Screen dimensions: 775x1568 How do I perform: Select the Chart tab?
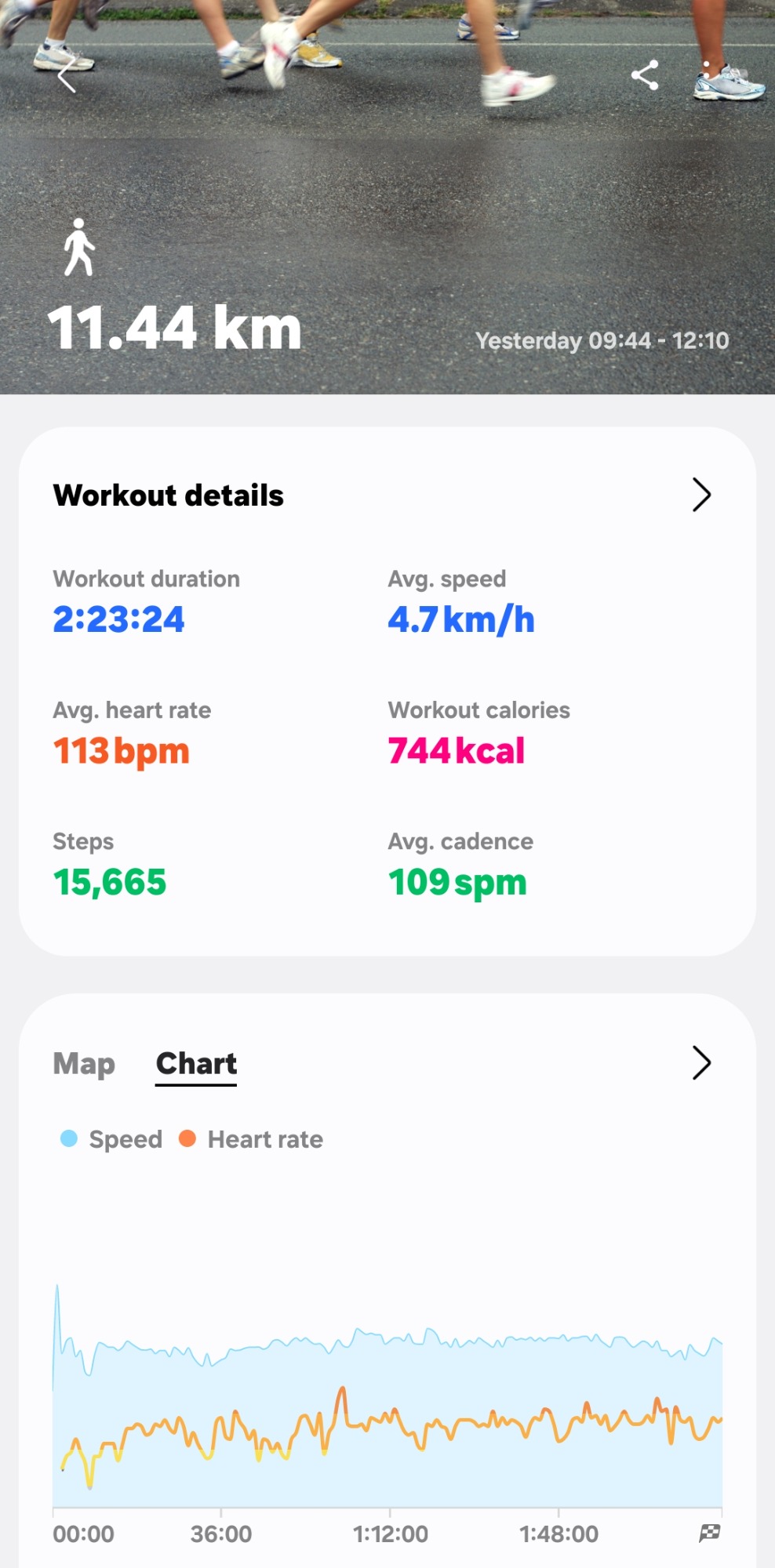click(196, 1064)
